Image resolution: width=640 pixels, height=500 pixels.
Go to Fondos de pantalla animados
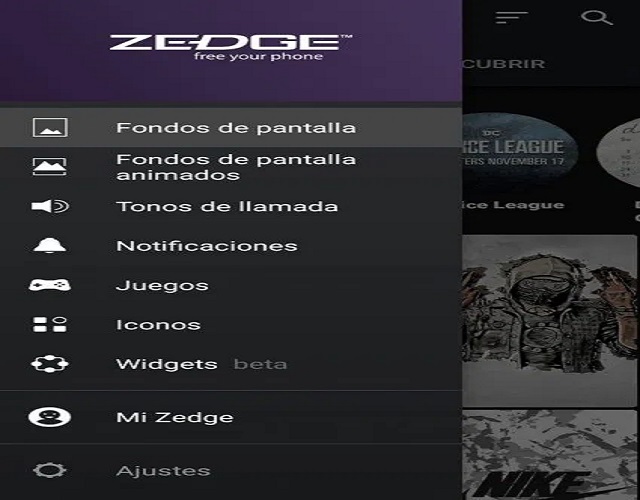[235, 167]
